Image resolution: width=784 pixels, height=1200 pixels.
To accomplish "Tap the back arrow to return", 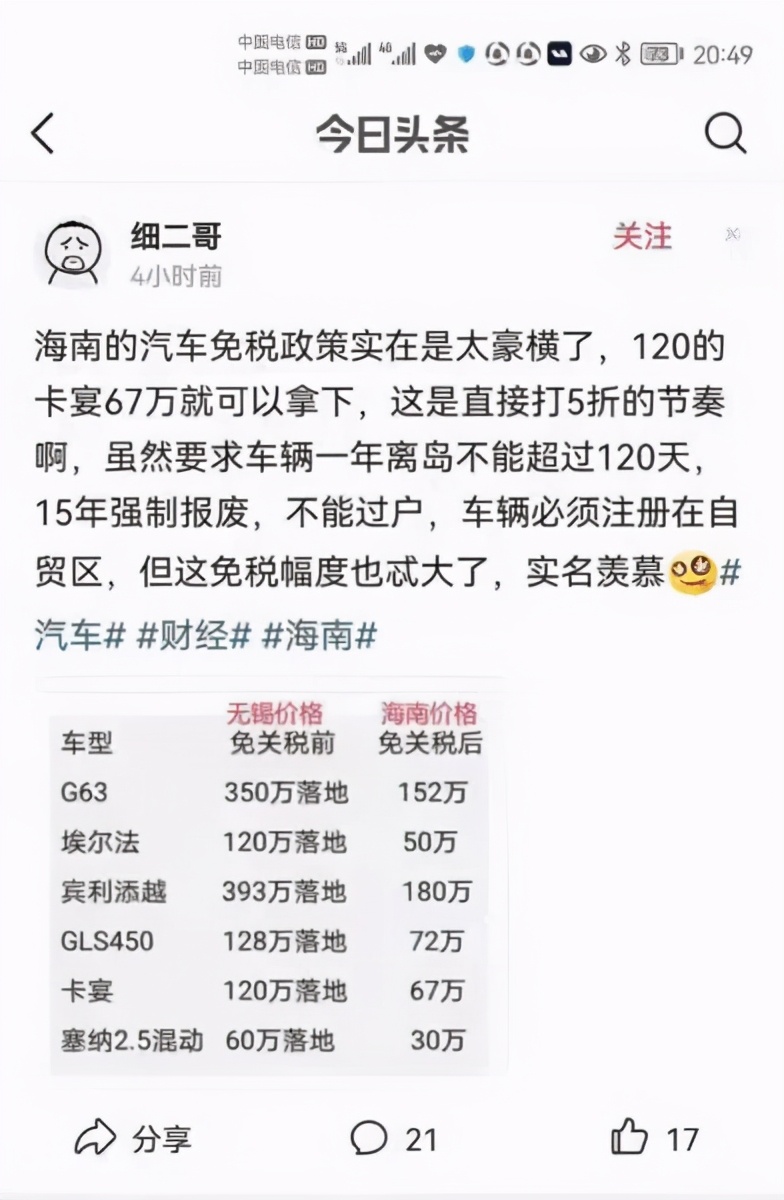I will click(42, 131).
